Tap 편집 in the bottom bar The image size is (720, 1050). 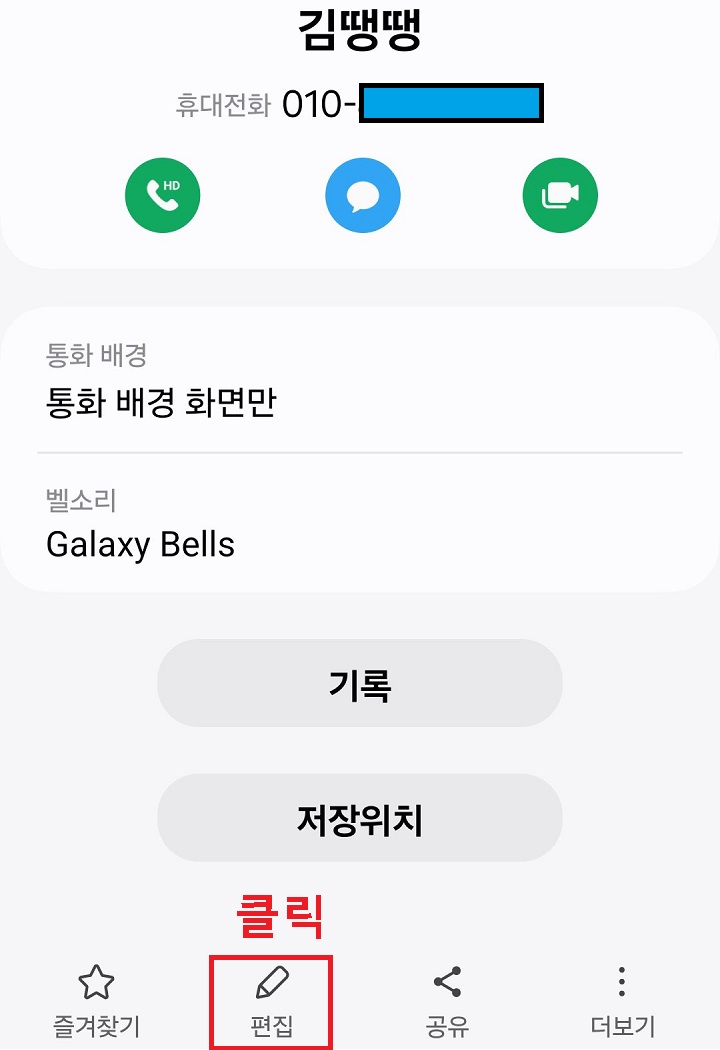click(269, 1000)
